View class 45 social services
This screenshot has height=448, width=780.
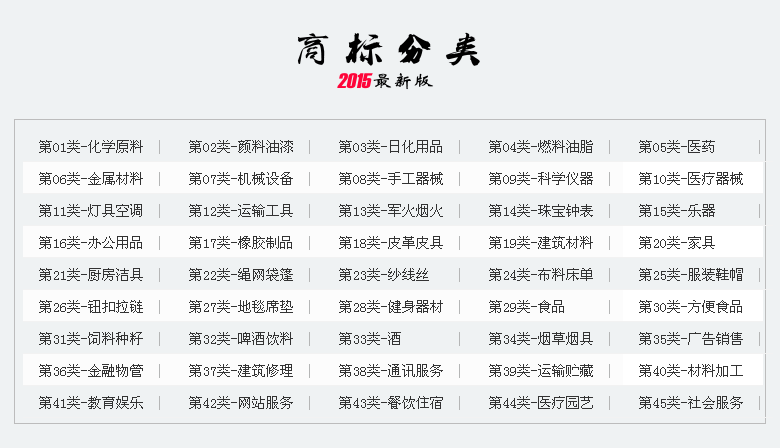point(690,403)
